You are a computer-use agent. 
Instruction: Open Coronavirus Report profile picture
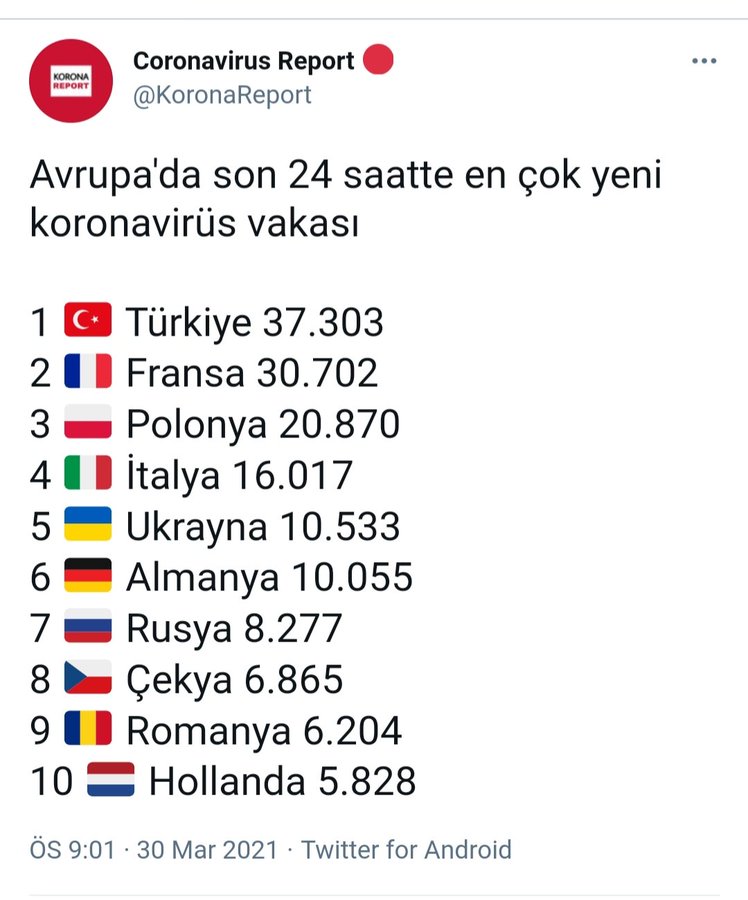click(71, 80)
